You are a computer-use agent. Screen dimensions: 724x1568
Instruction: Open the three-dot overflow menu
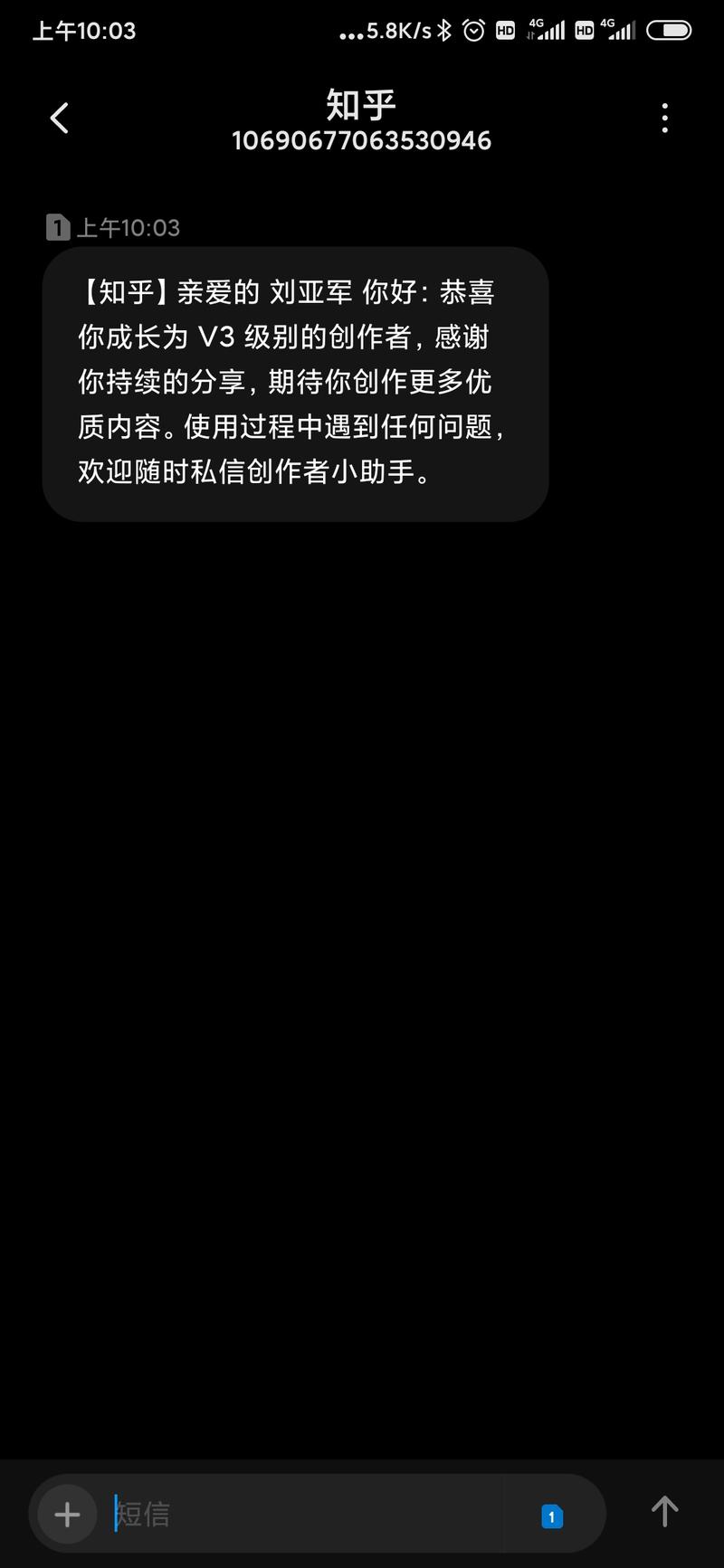665,118
